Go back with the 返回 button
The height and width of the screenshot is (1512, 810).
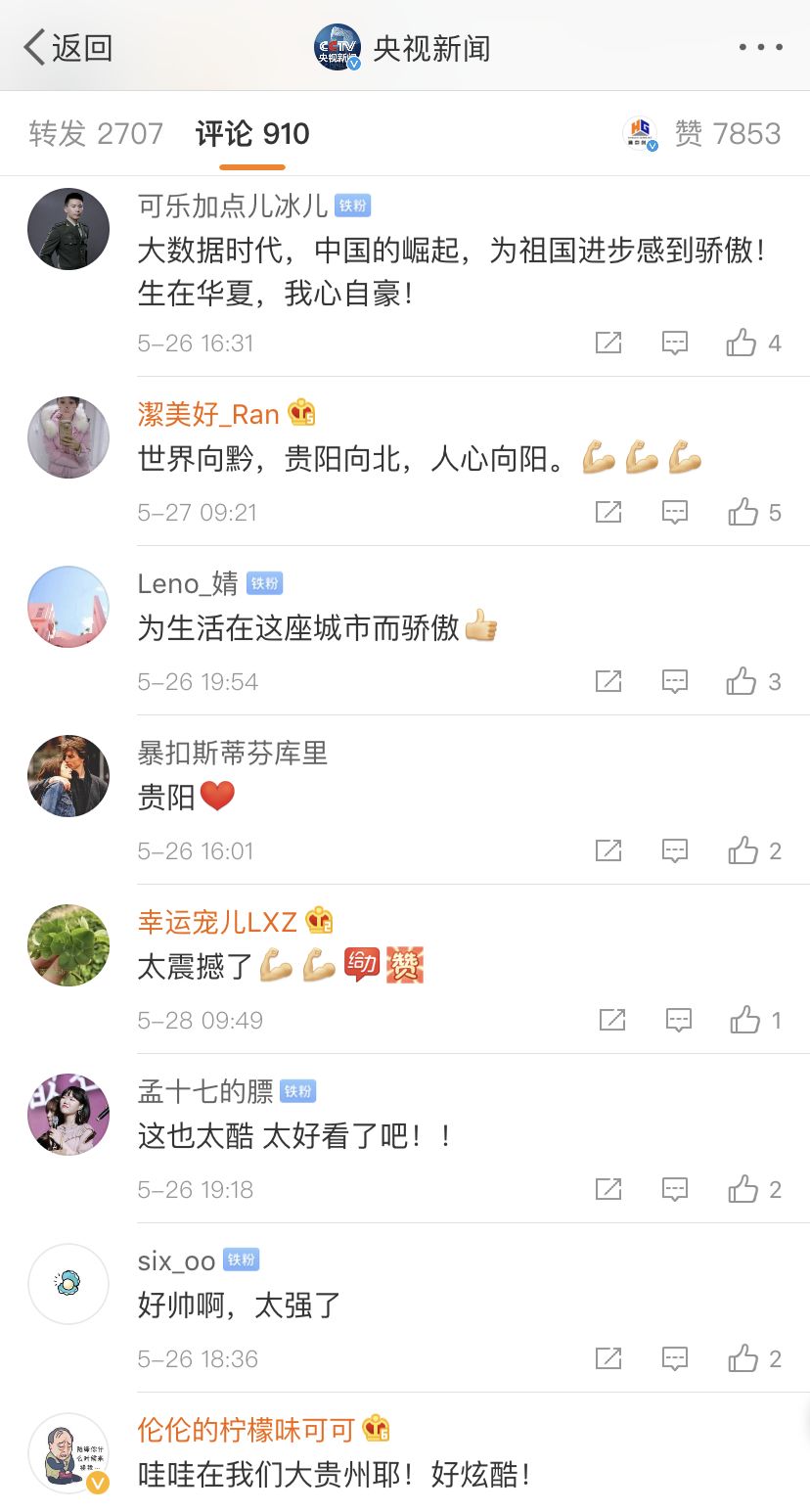point(68,47)
